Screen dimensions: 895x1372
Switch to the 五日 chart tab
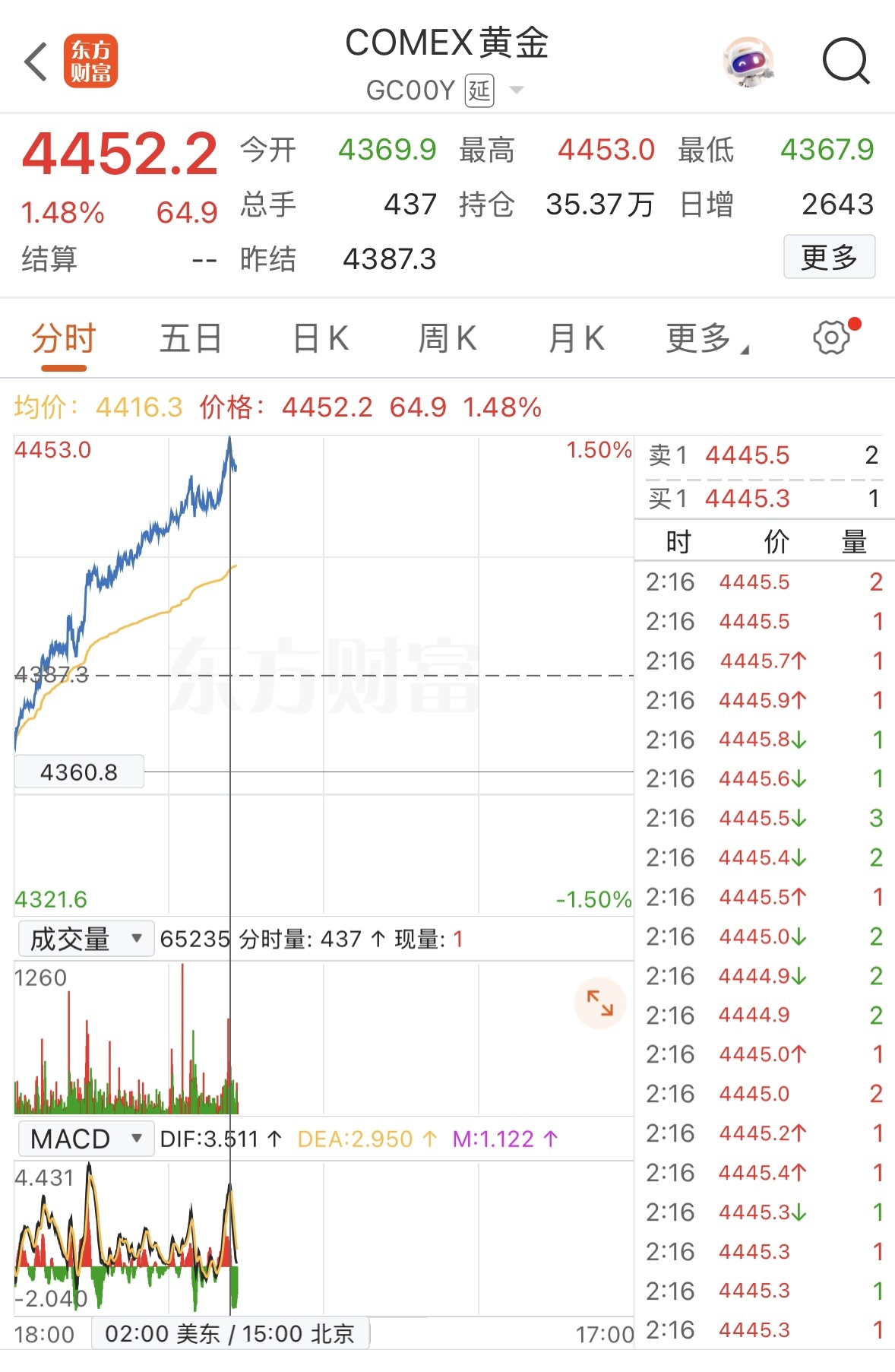[x=191, y=339]
